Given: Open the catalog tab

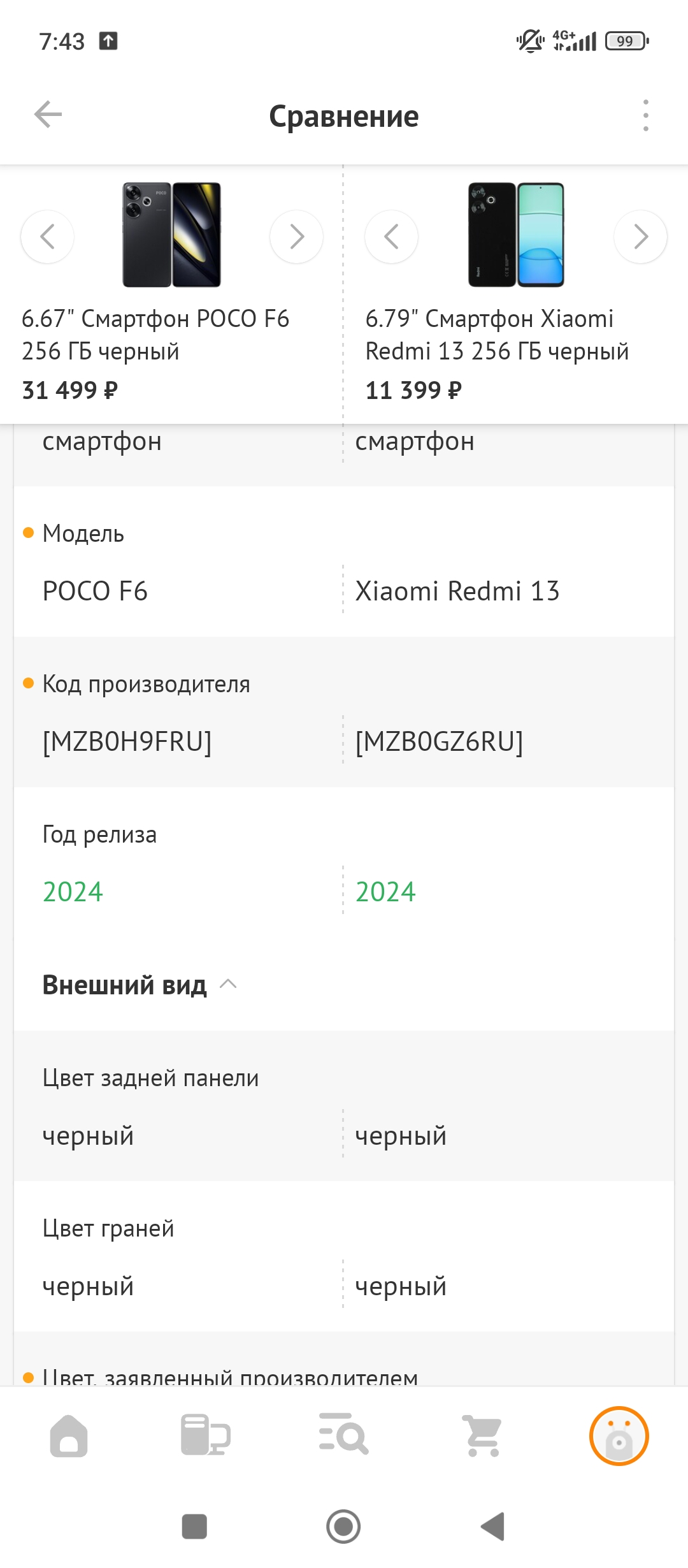Looking at the screenshot, I should [205, 1435].
